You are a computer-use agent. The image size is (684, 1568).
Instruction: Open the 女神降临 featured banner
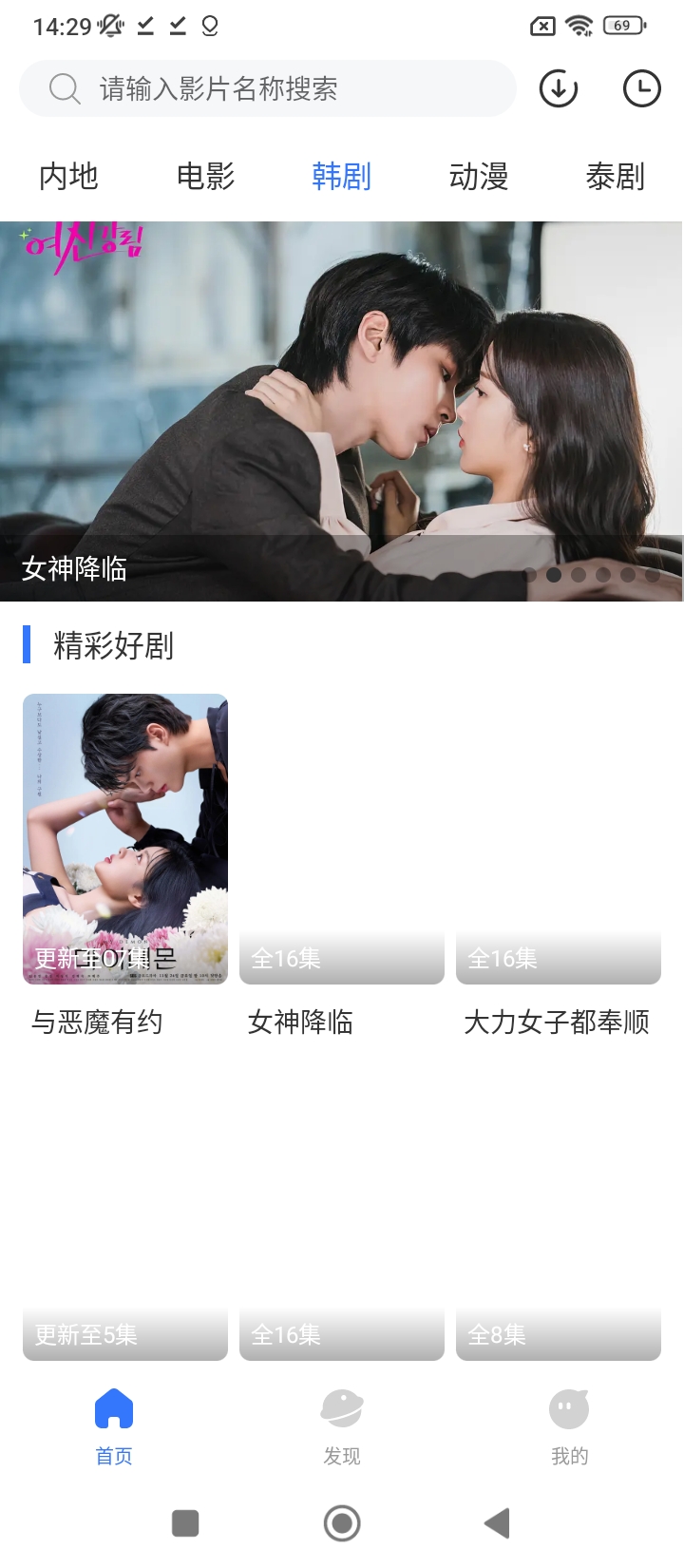pos(342,411)
